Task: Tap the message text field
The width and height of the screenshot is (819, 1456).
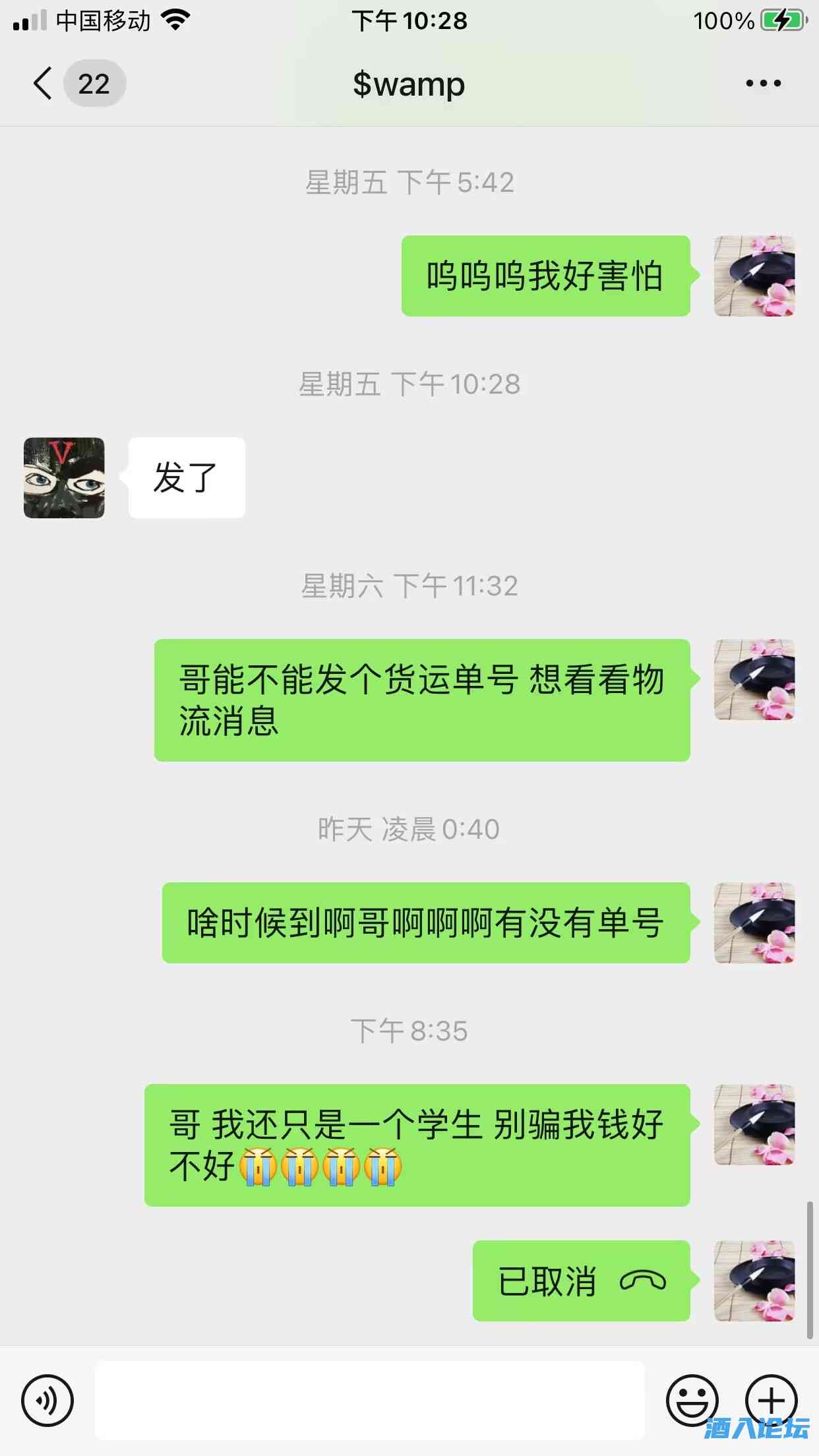Action: pyautogui.click(x=369, y=1401)
